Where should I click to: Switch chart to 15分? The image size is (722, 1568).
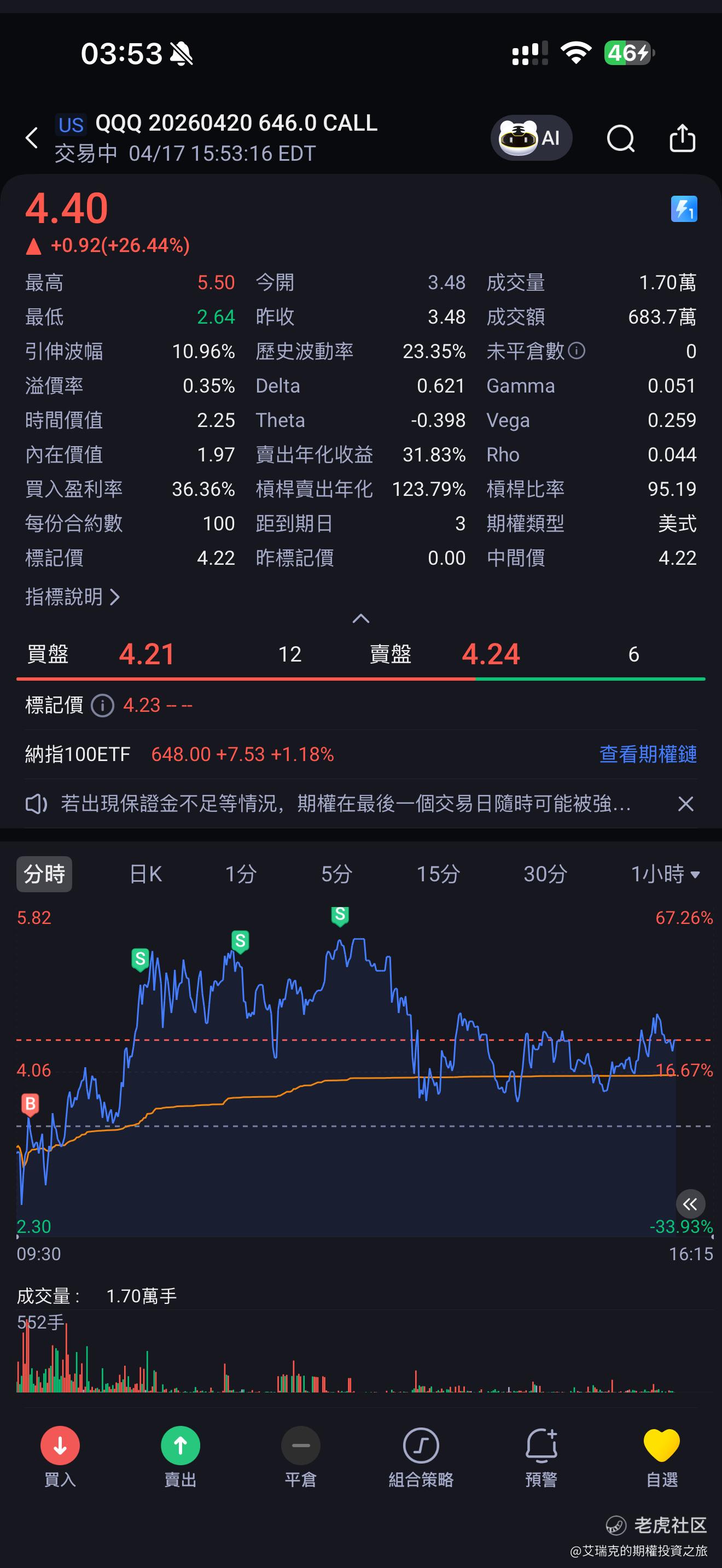pyautogui.click(x=438, y=874)
